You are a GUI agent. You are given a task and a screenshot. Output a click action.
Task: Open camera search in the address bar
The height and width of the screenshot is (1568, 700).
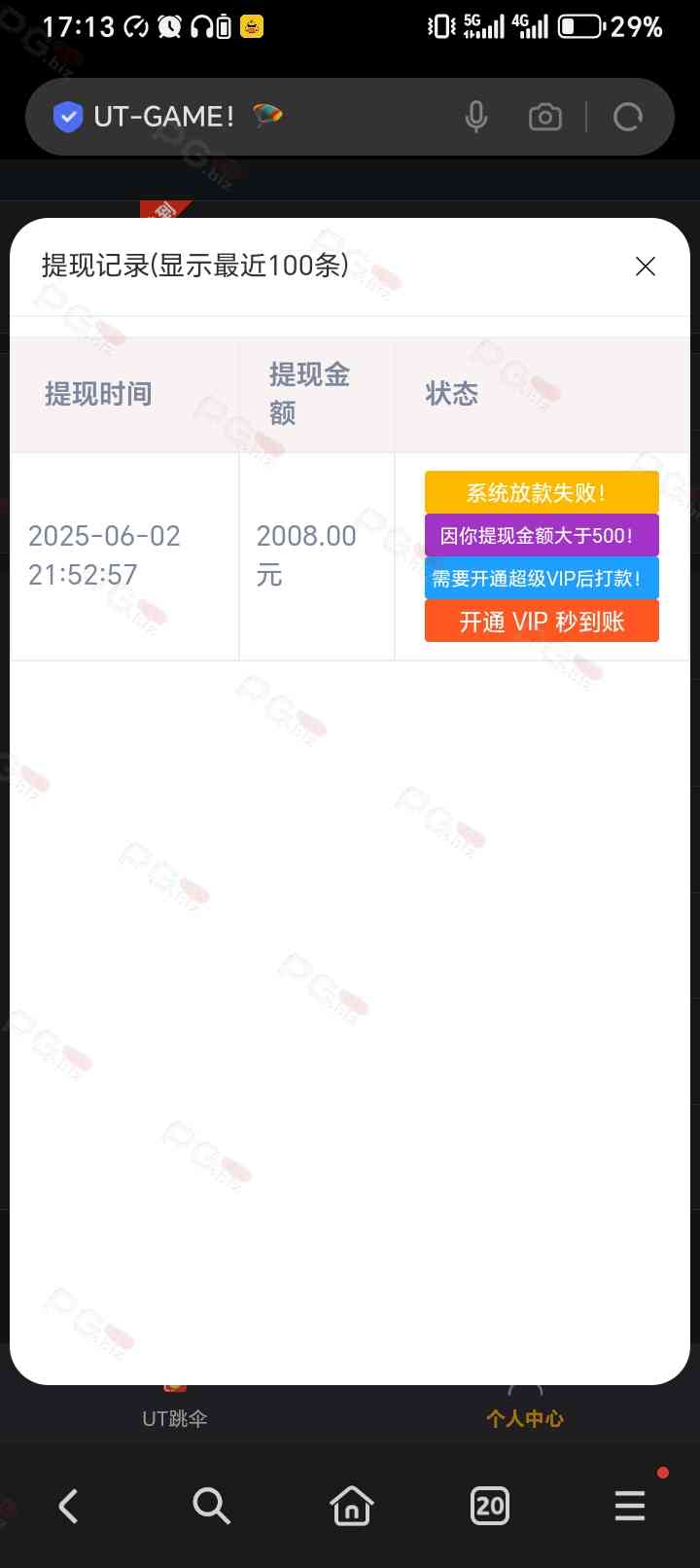(544, 118)
